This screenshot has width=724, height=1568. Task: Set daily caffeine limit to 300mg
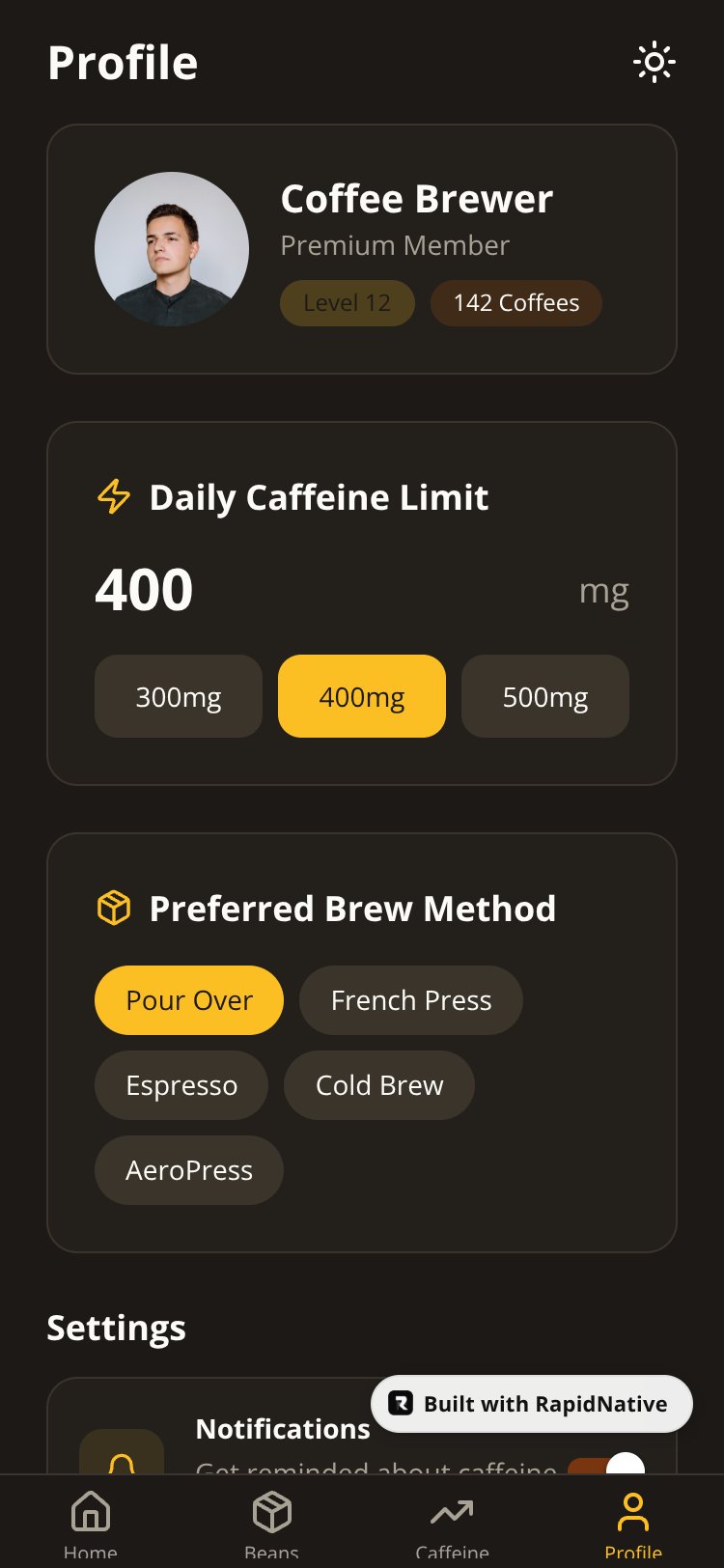(179, 696)
